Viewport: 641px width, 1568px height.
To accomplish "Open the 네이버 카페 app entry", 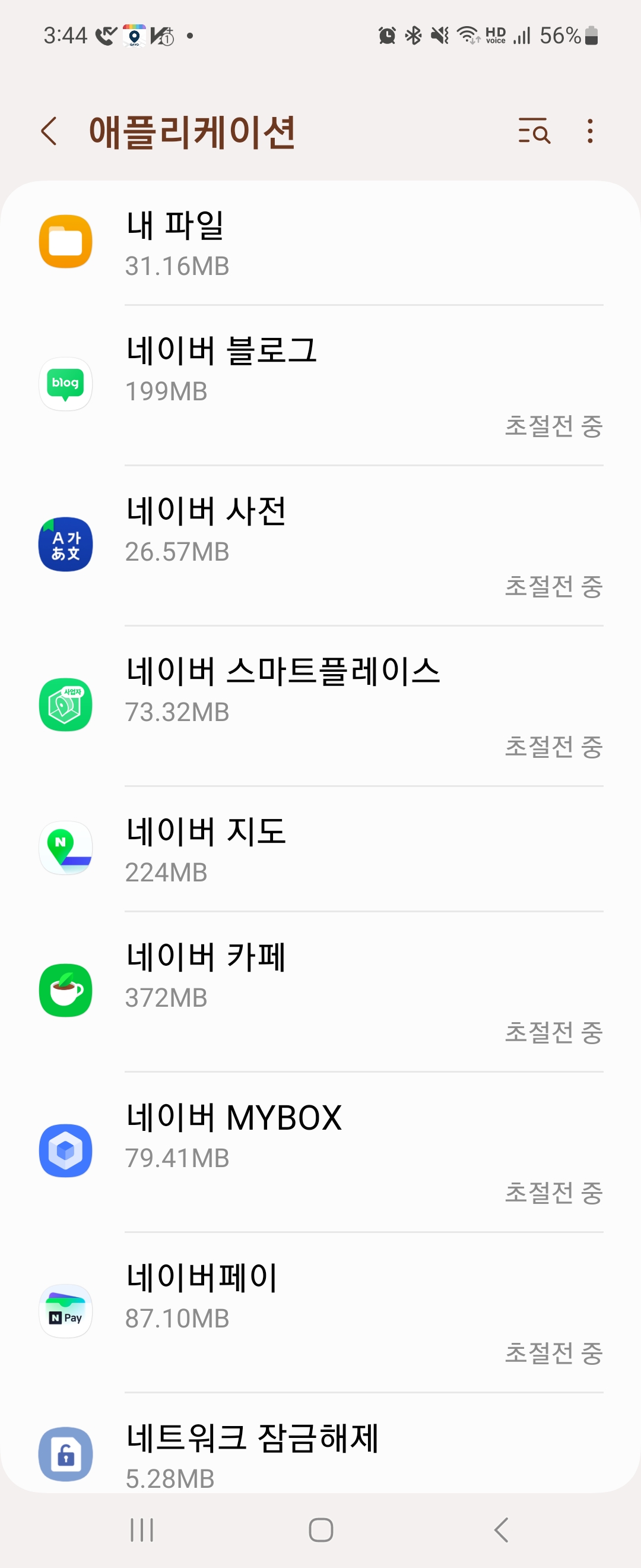I will click(x=320, y=991).
